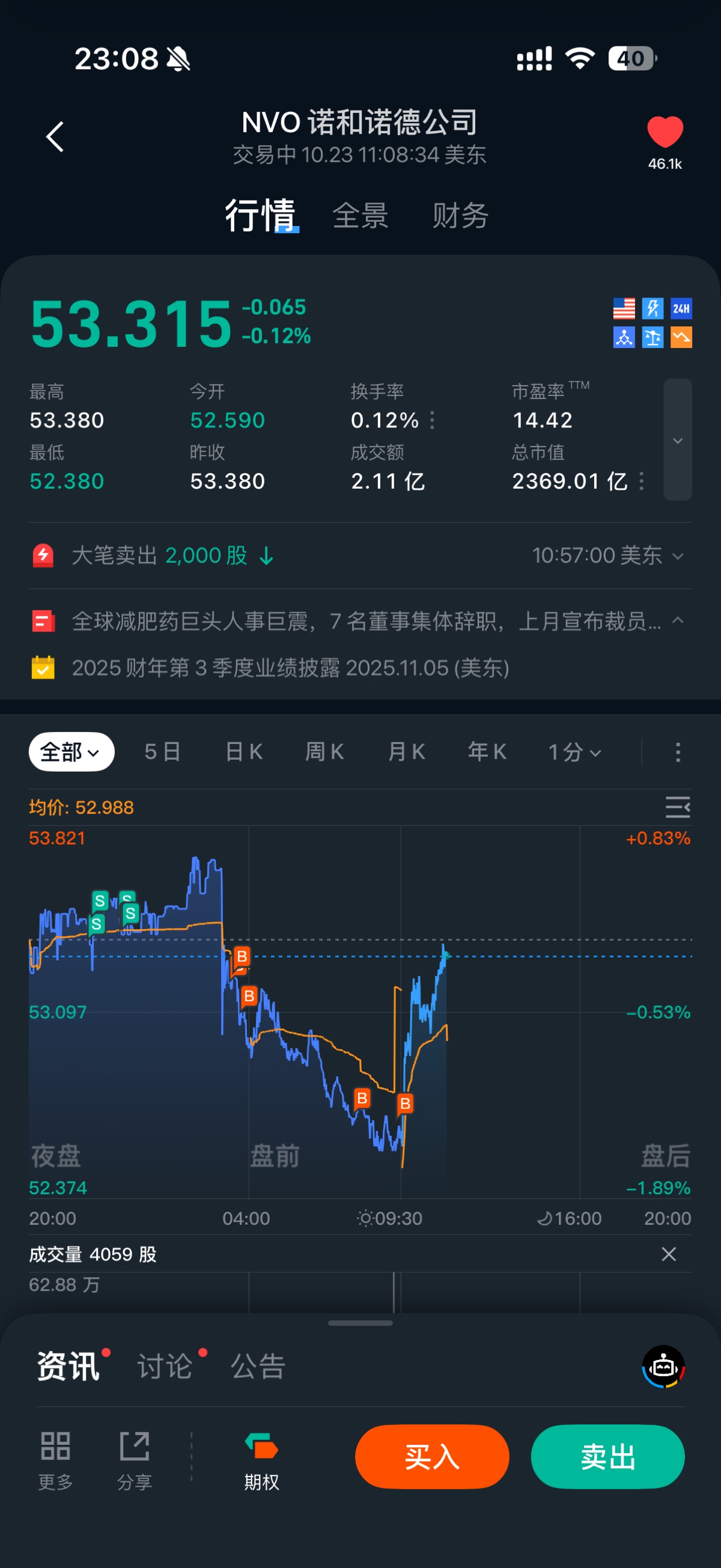Tap the 卖出 sell button
The image size is (721, 1568).
pos(607,1457)
